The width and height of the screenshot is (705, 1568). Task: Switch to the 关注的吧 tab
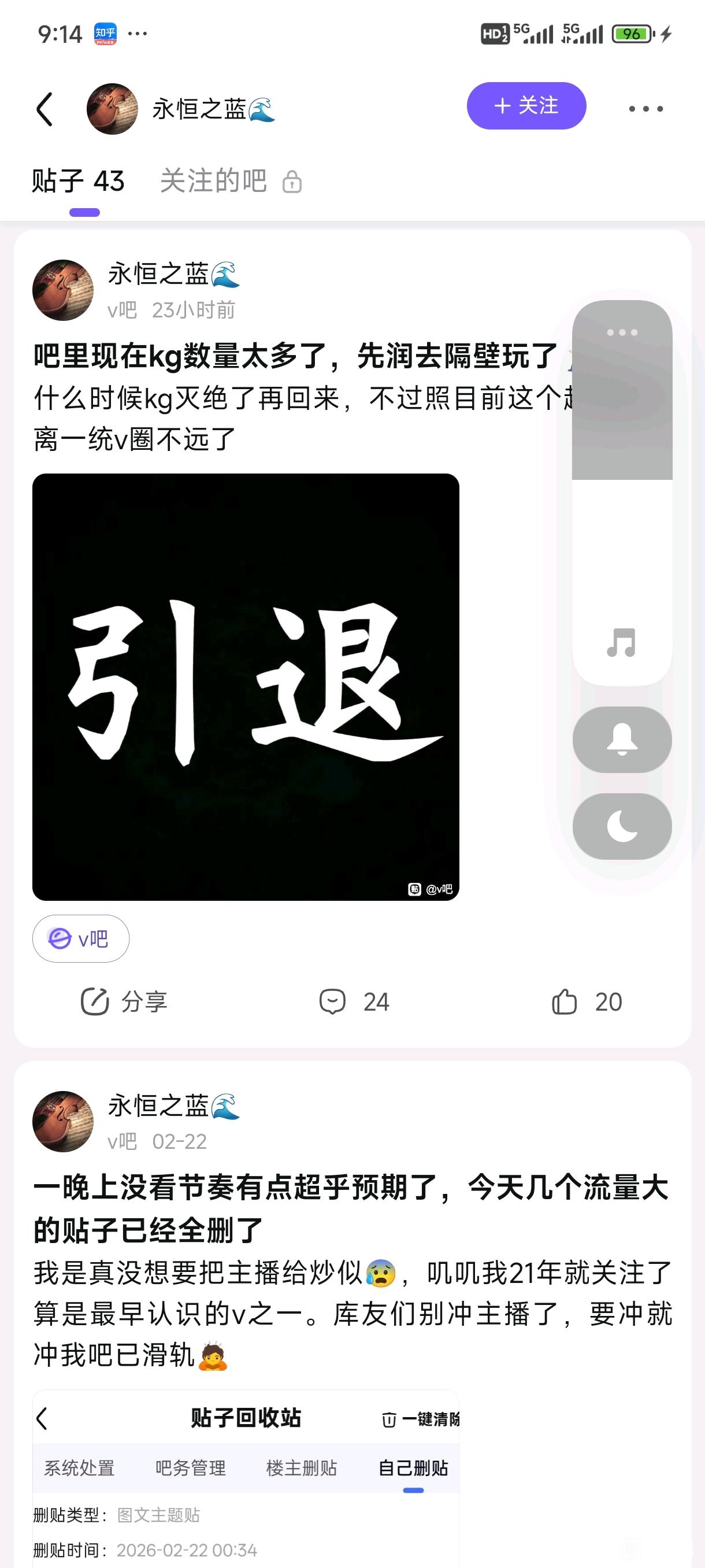pyautogui.click(x=213, y=182)
